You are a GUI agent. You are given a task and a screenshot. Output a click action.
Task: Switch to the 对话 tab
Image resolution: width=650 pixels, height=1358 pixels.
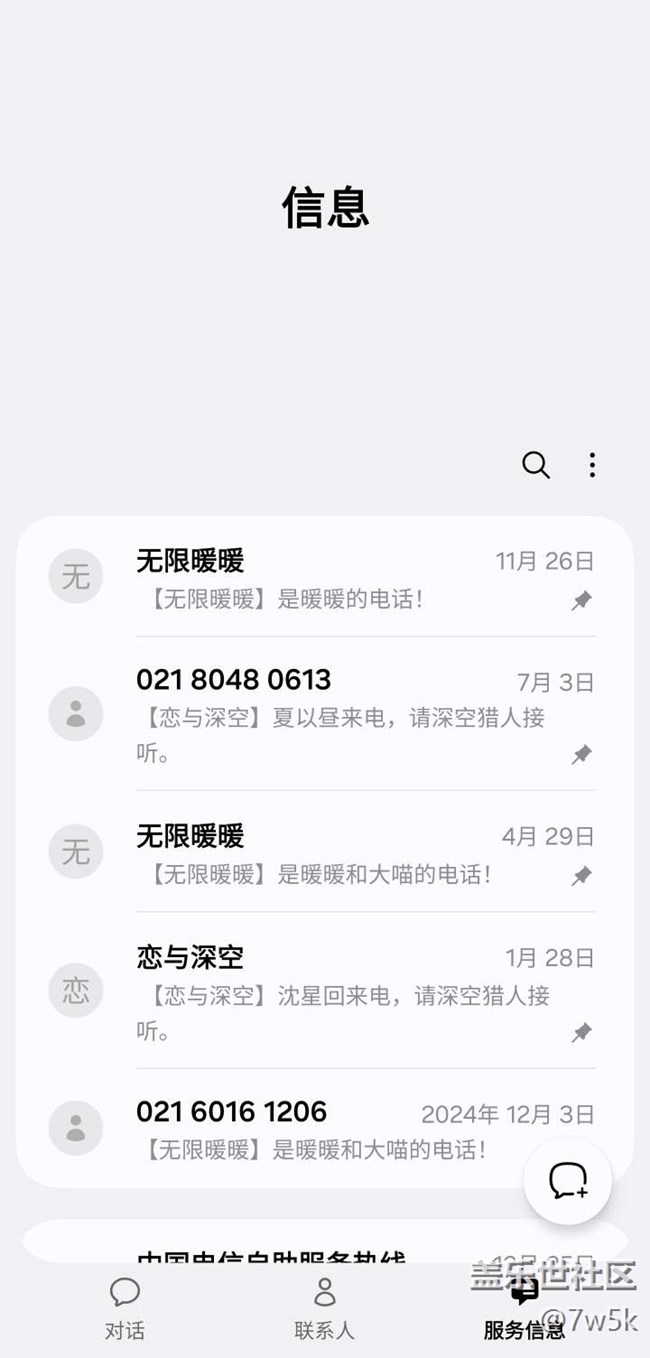pos(125,1308)
